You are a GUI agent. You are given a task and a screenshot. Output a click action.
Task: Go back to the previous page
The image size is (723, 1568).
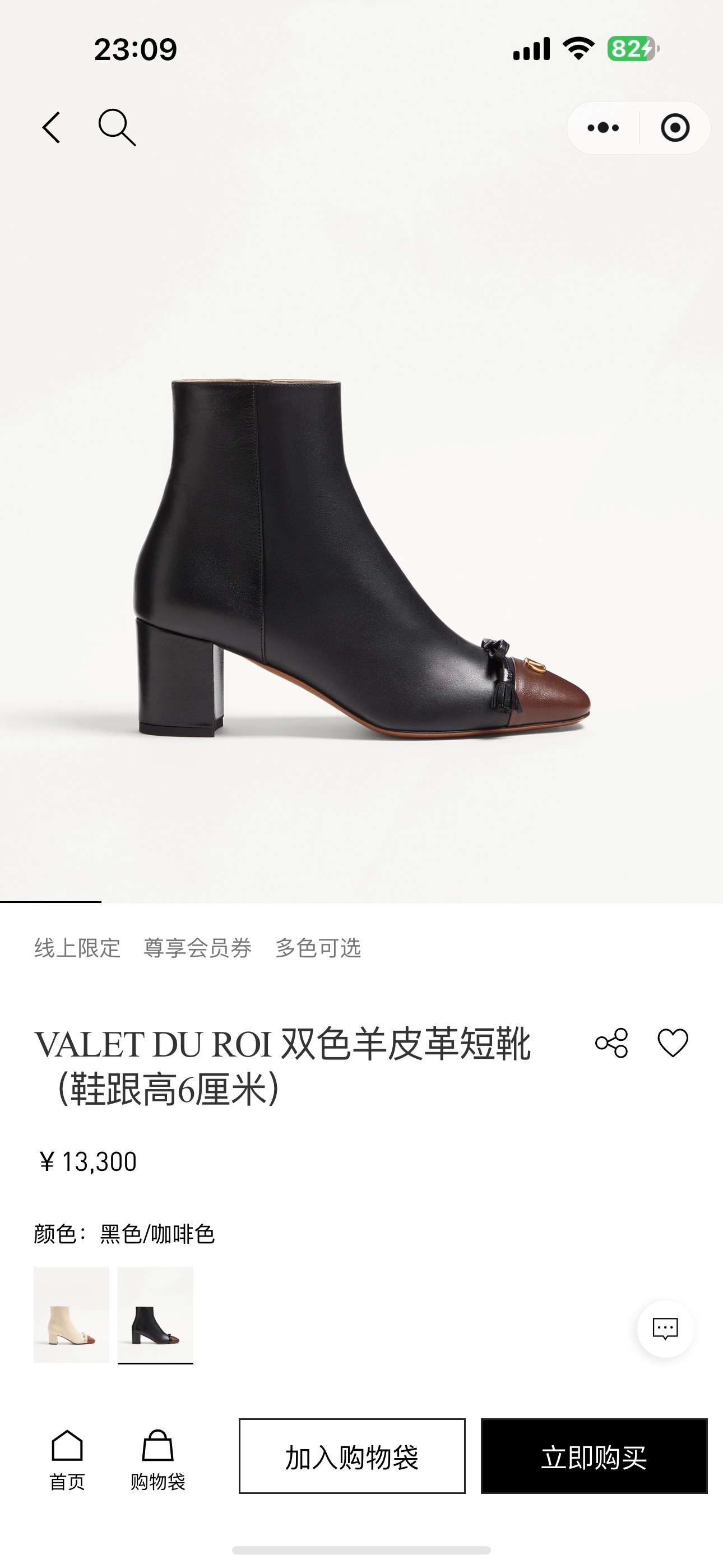click(x=52, y=127)
